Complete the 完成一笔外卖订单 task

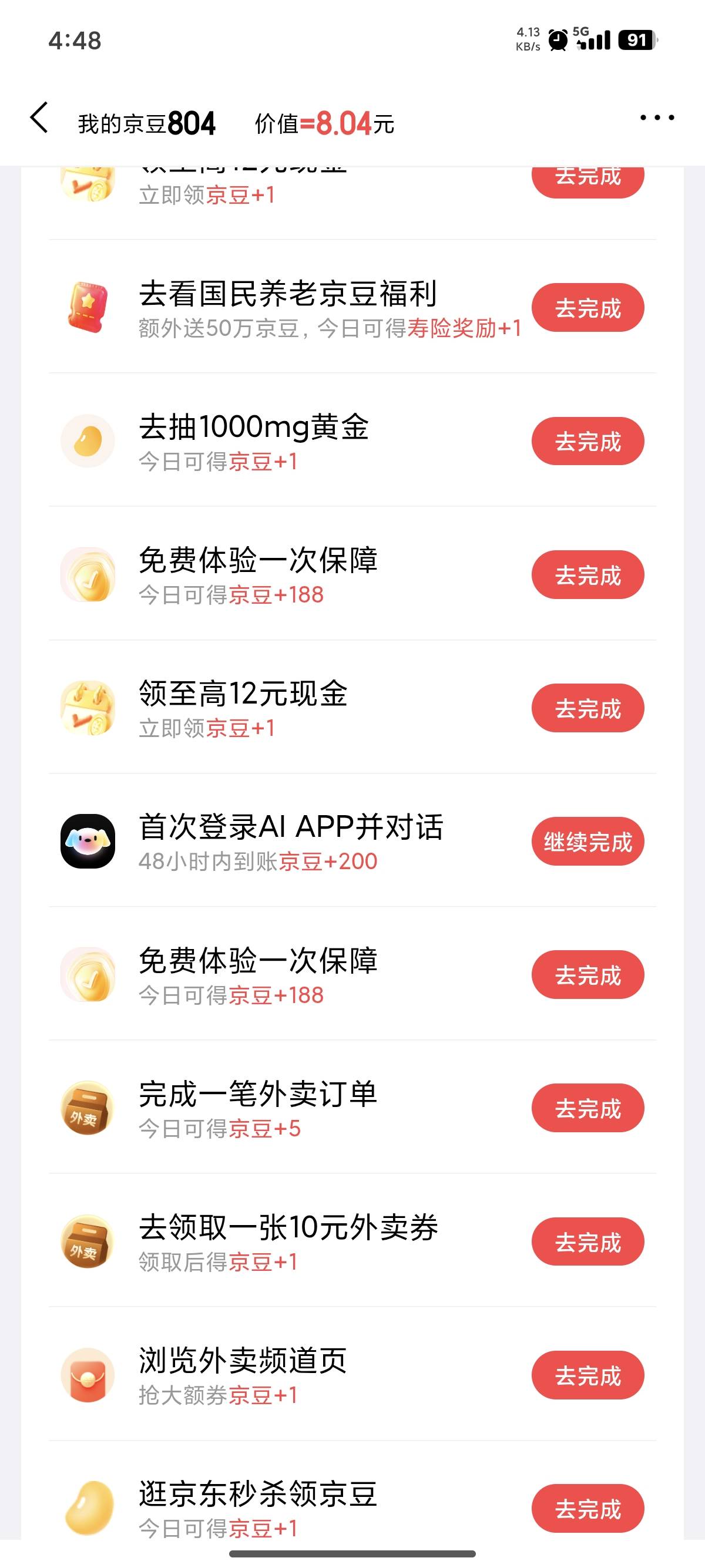click(587, 1108)
